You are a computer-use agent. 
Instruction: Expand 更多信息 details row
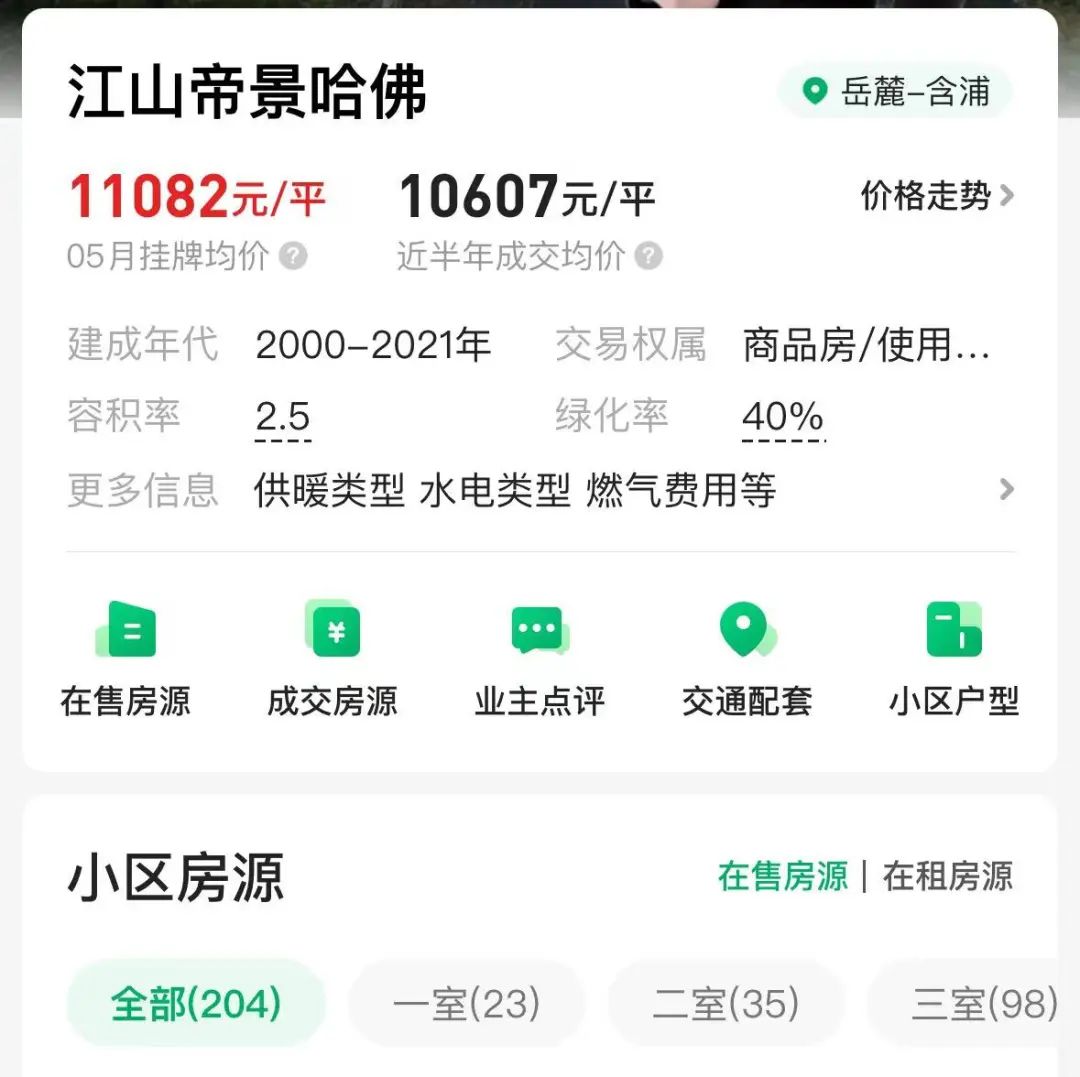1005,490
